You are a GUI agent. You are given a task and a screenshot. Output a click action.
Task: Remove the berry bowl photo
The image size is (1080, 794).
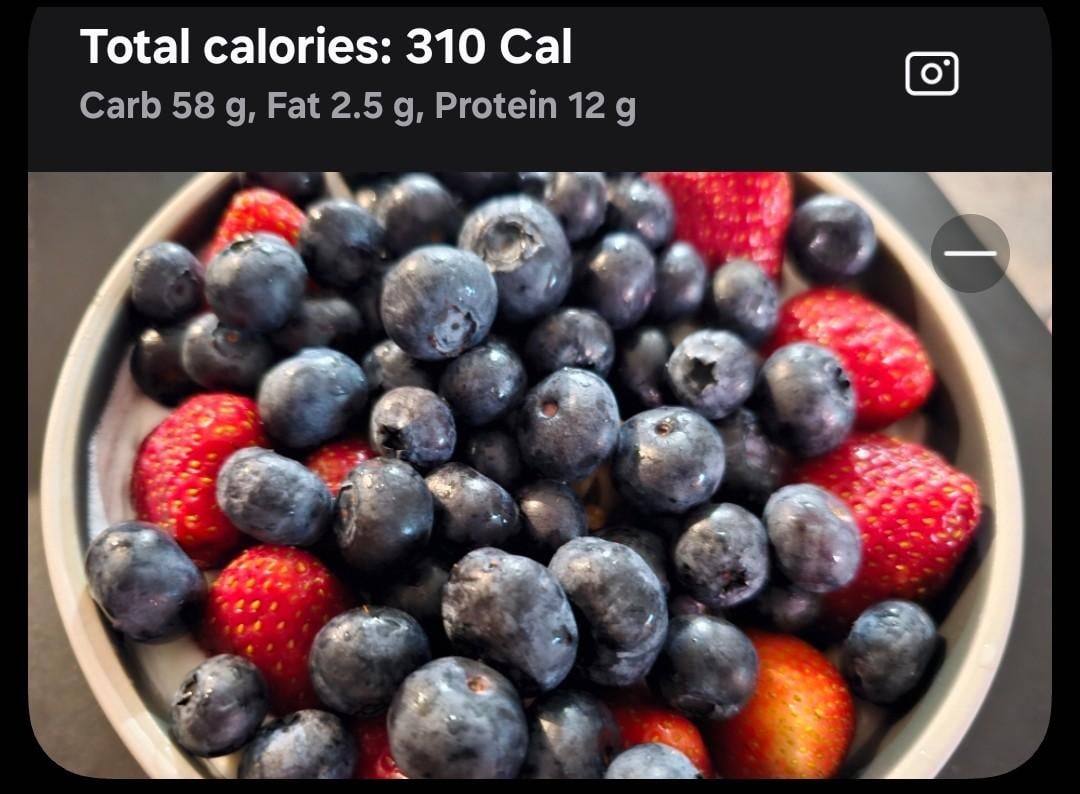coord(970,253)
